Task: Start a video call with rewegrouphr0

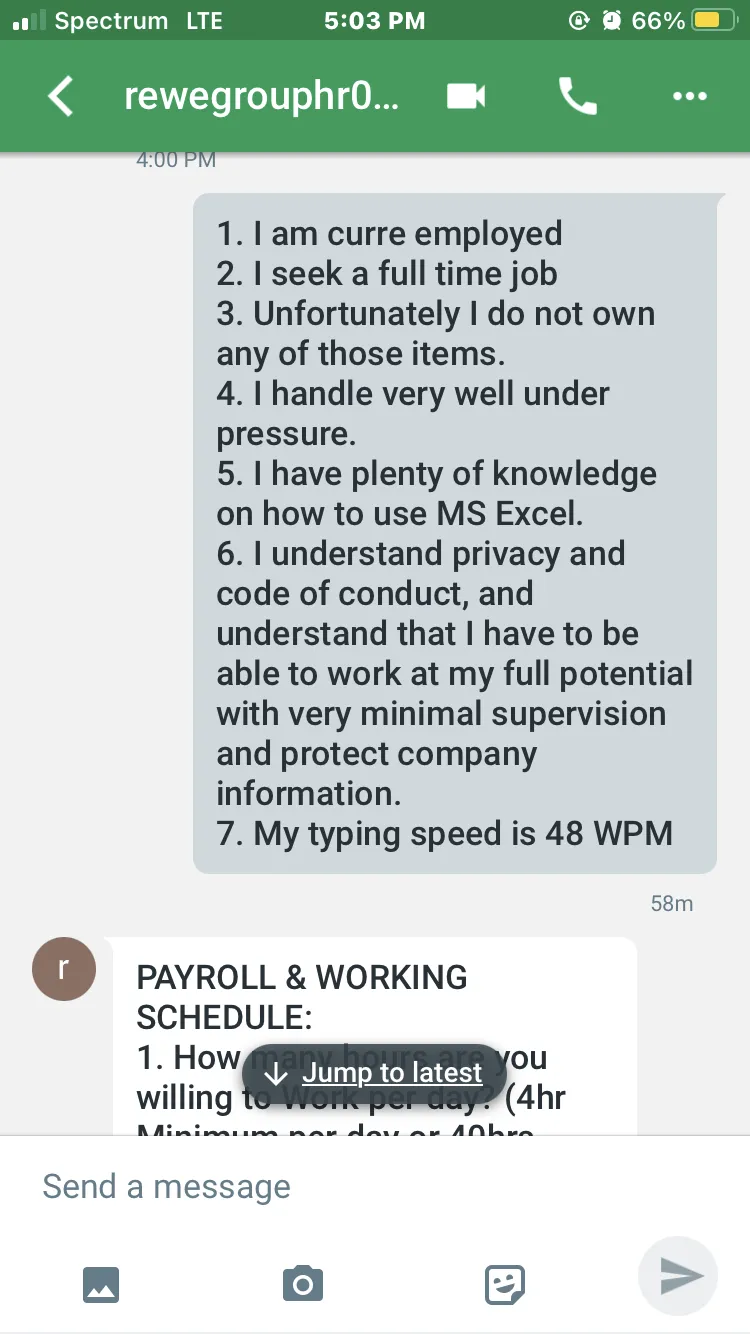Action: (x=465, y=96)
